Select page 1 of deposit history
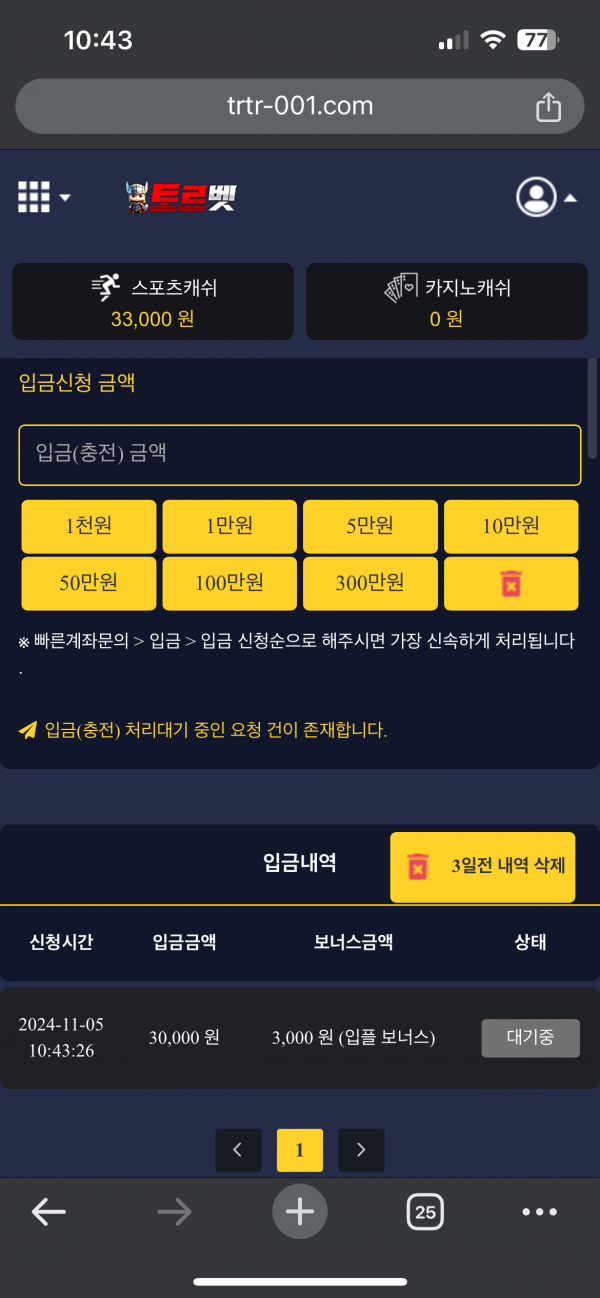 299,1150
